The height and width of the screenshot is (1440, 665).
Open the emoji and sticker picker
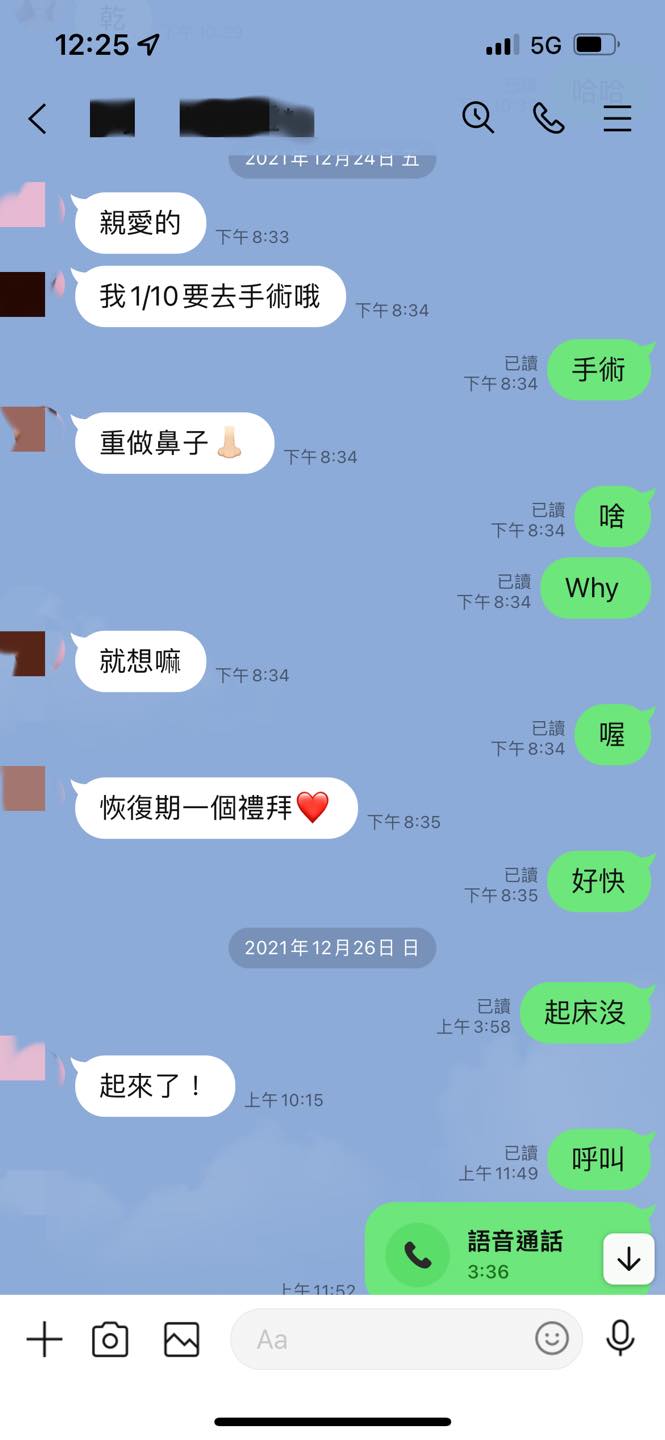551,1338
